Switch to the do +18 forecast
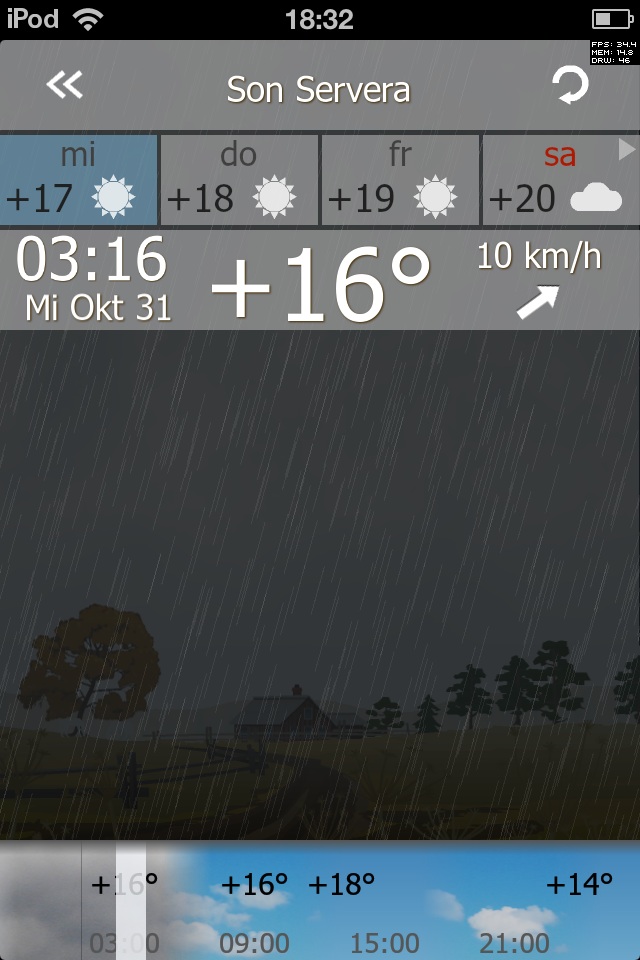This screenshot has width=640, height=960. [x=239, y=181]
